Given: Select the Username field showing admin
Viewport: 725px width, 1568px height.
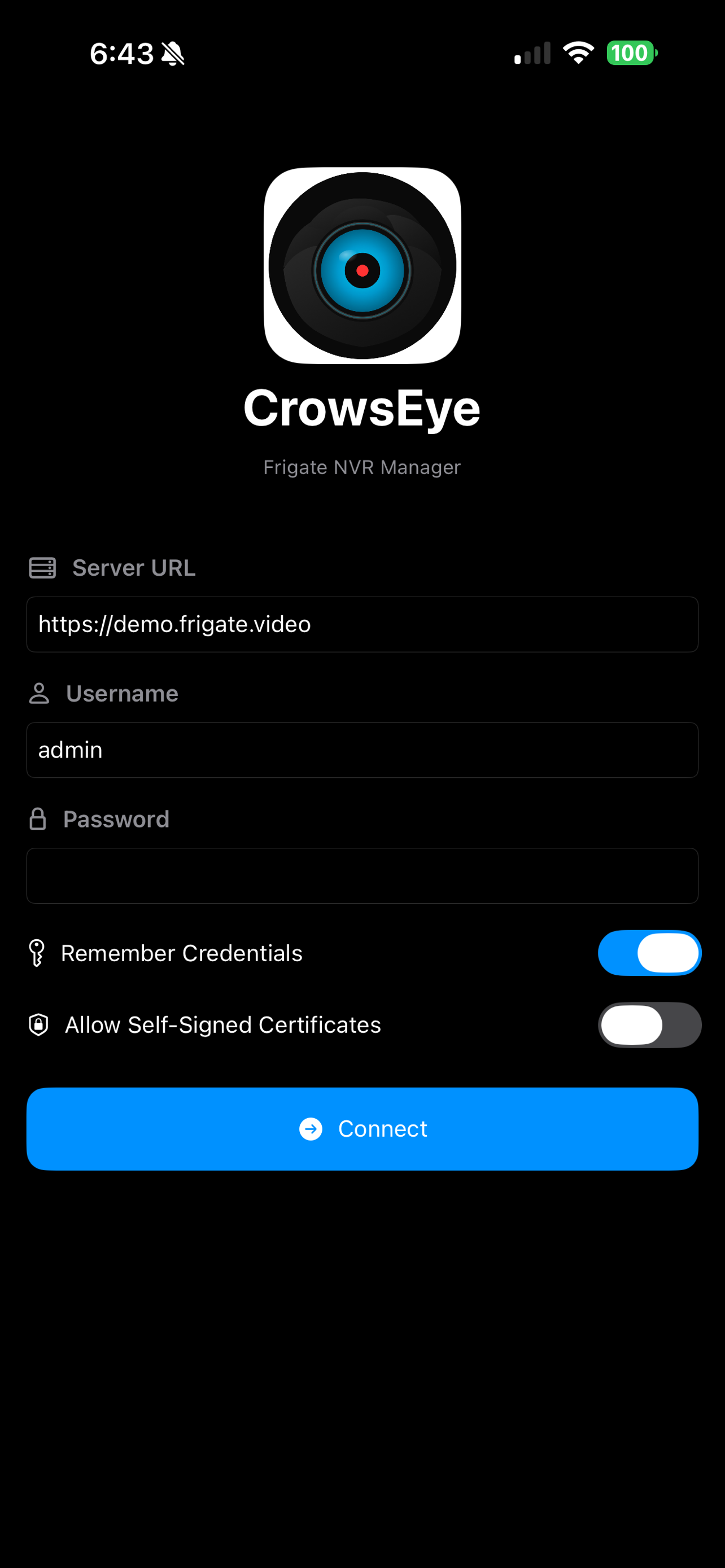Looking at the screenshot, I should point(362,750).
